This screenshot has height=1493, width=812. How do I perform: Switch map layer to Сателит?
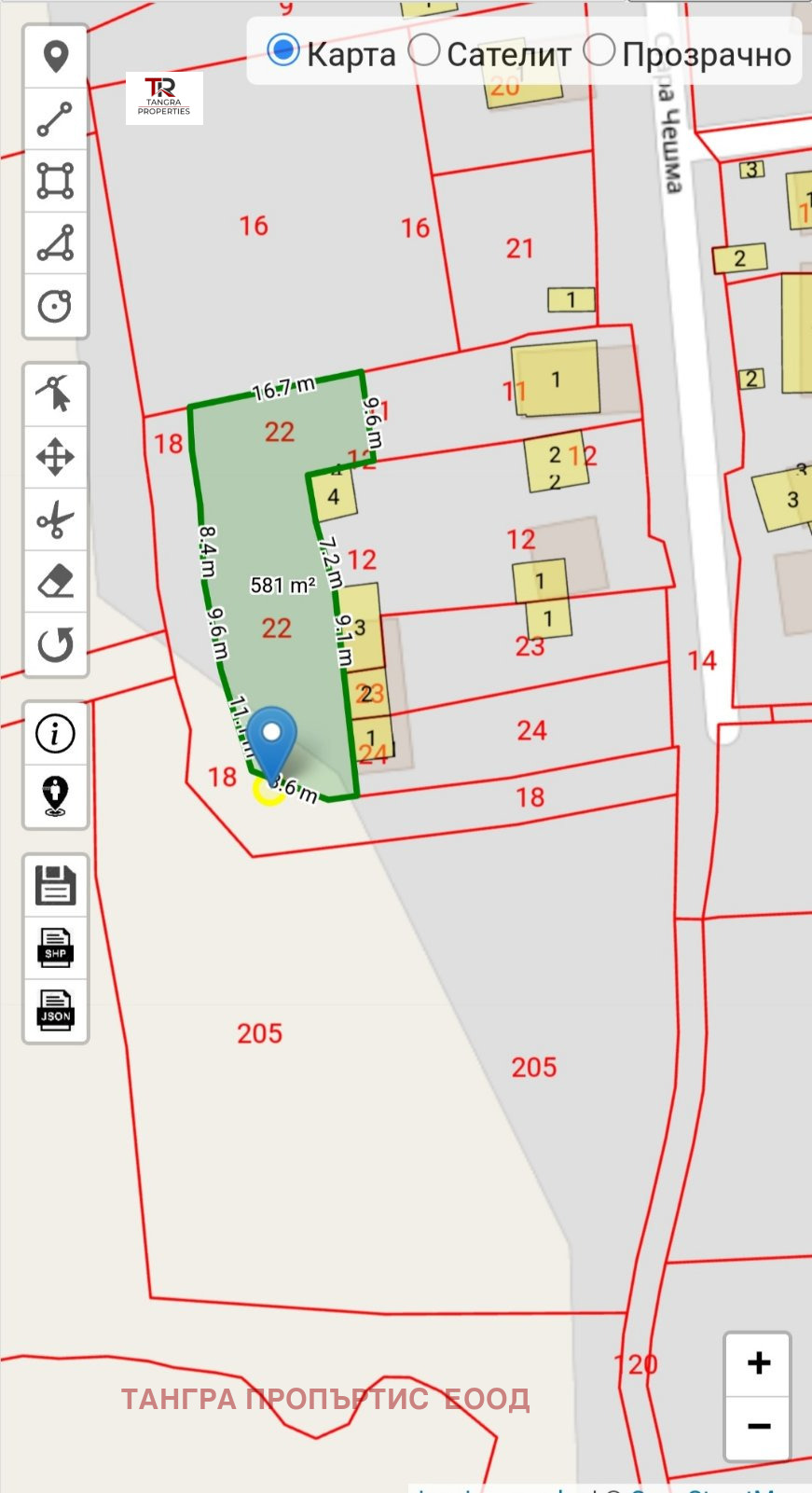(424, 51)
